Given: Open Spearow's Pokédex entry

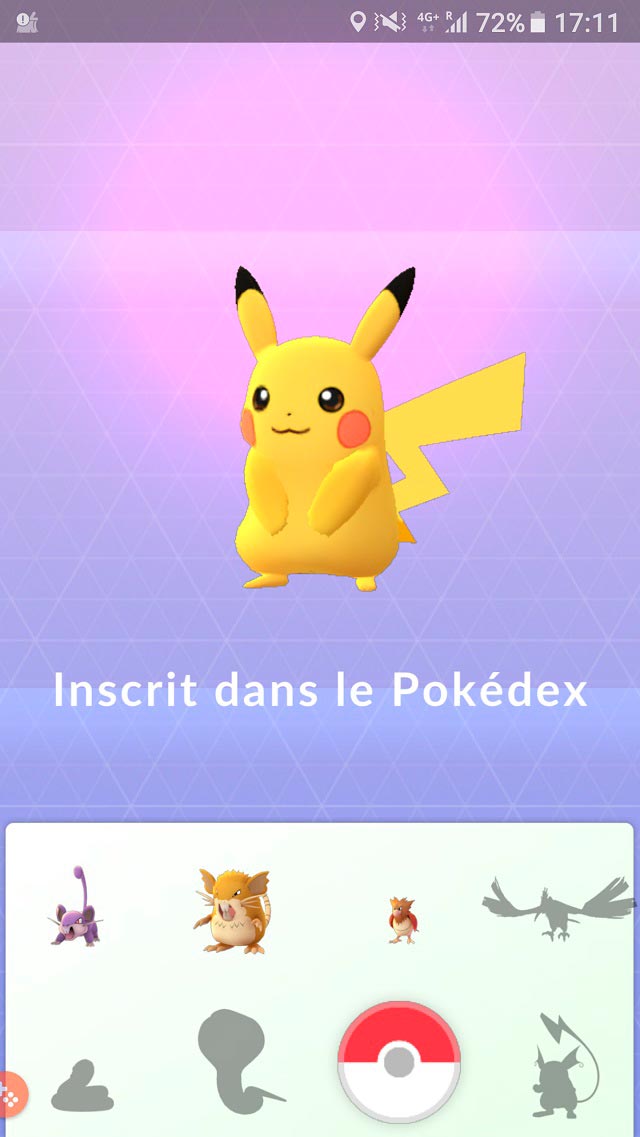Looking at the screenshot, I should coord(402,919).
